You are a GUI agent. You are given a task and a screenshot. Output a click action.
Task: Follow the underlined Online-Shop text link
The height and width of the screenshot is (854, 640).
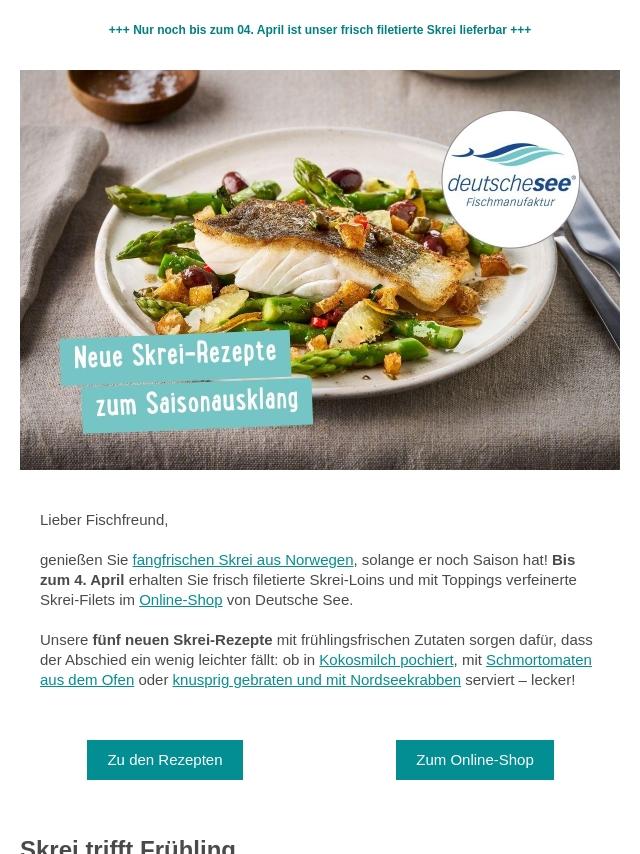point(180,600)
